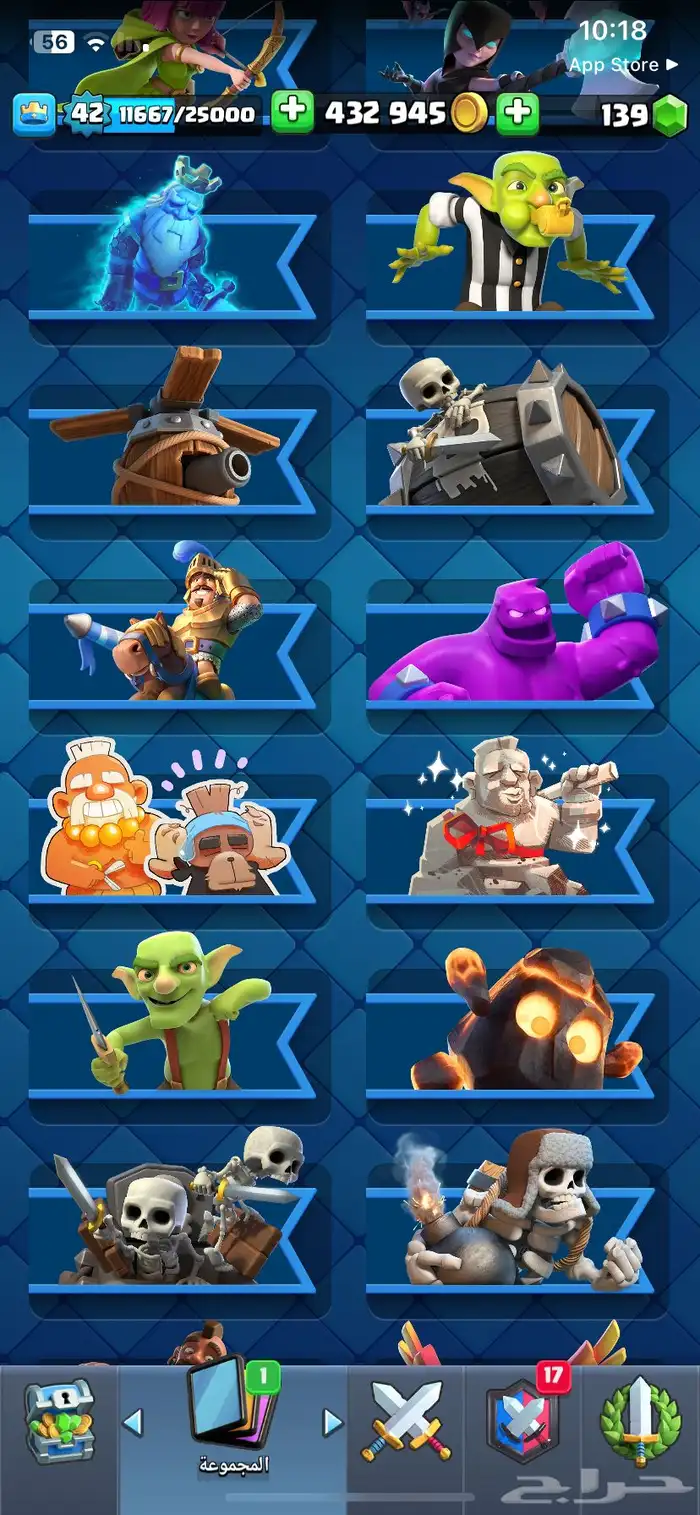The width and height of the screenshot is (700, 1515).
Task: Open the clan tab with 17 notifications
Action: point(522,1420)
